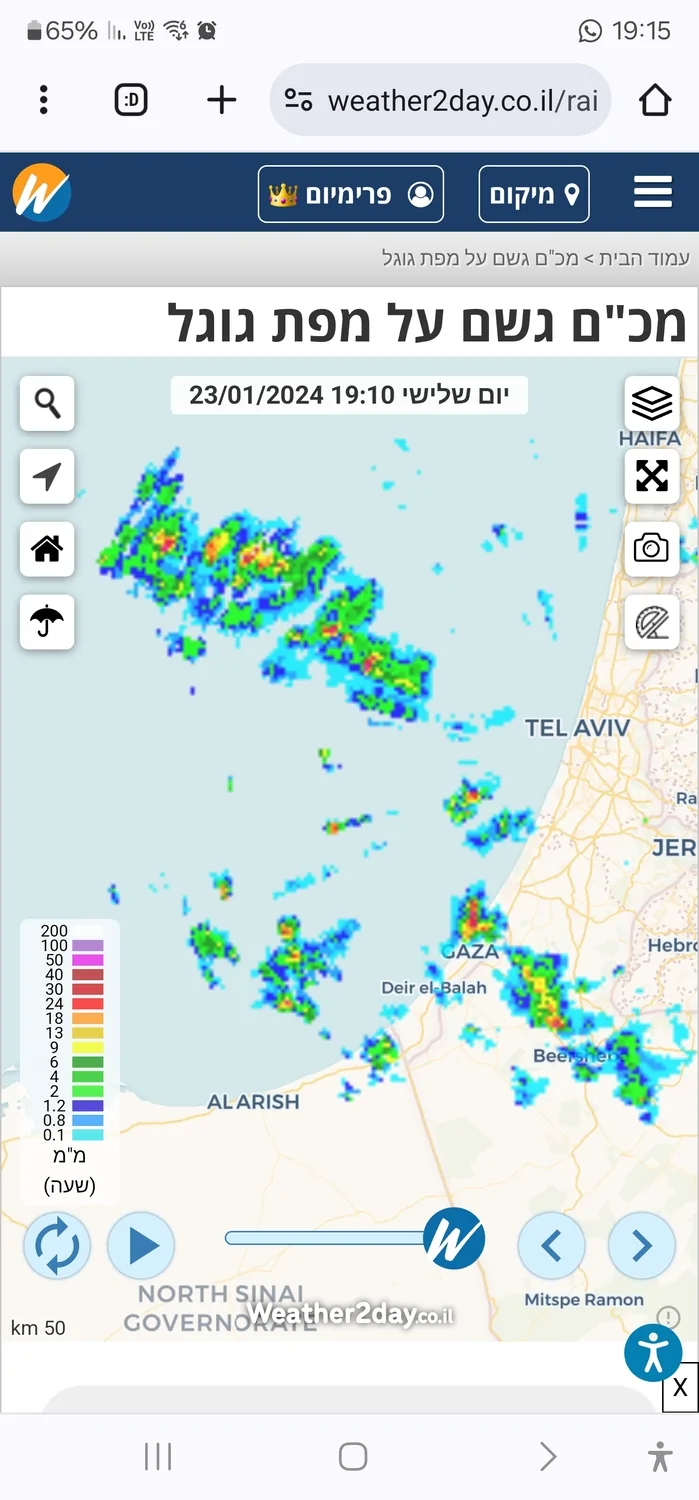Refresh the radar data
Viewport: 699px width, 1500px height.
coord(57,1246)
